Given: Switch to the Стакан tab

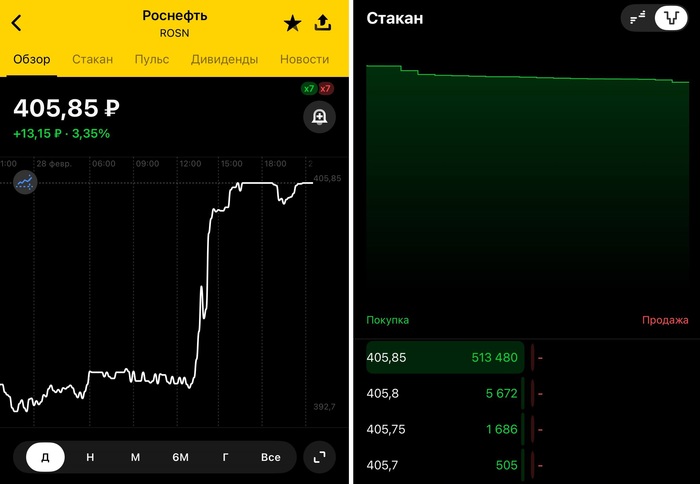Looking at the screenshot, I should [92, 60].
